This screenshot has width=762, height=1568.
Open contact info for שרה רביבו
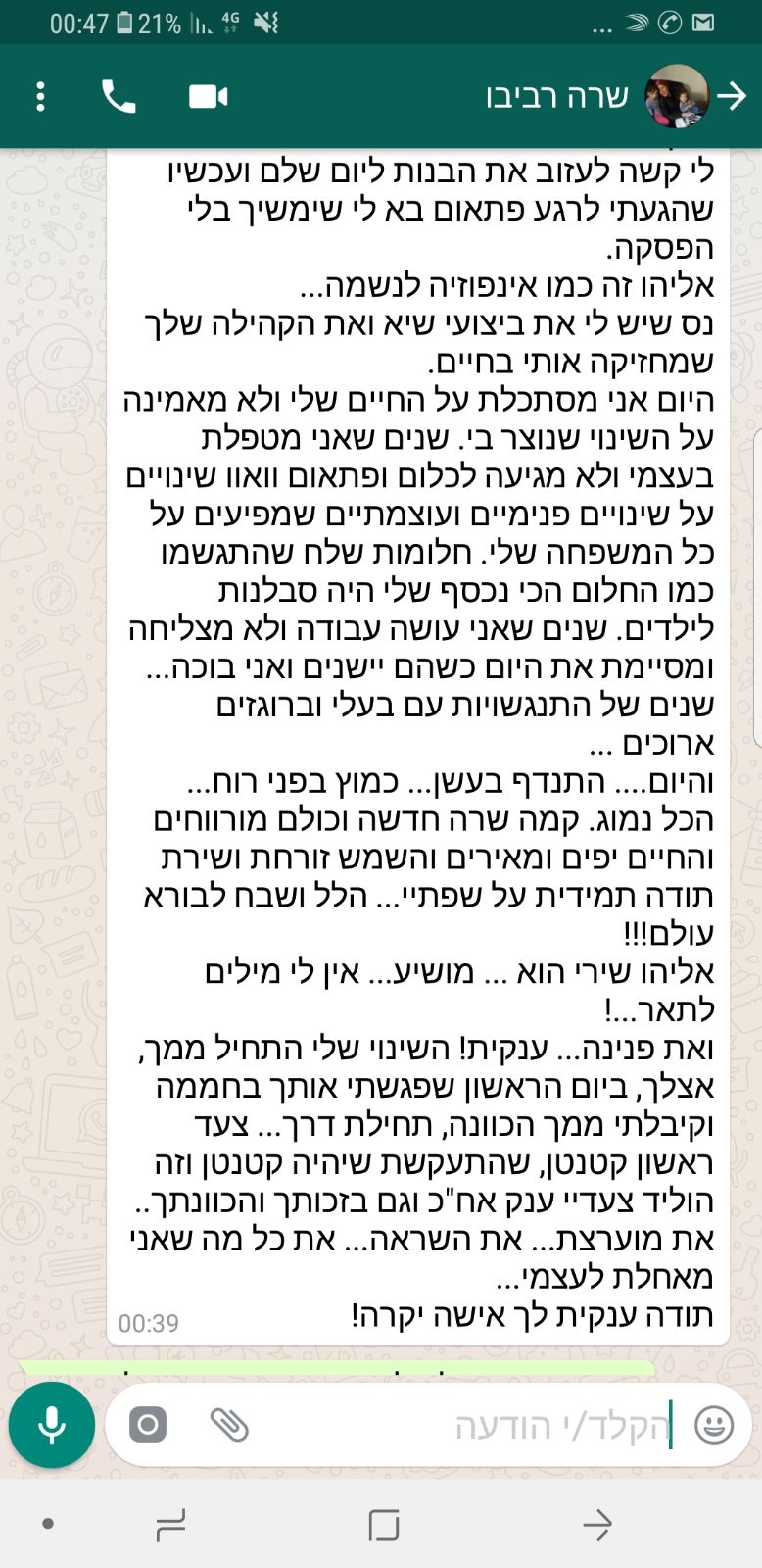click(556, 96)
